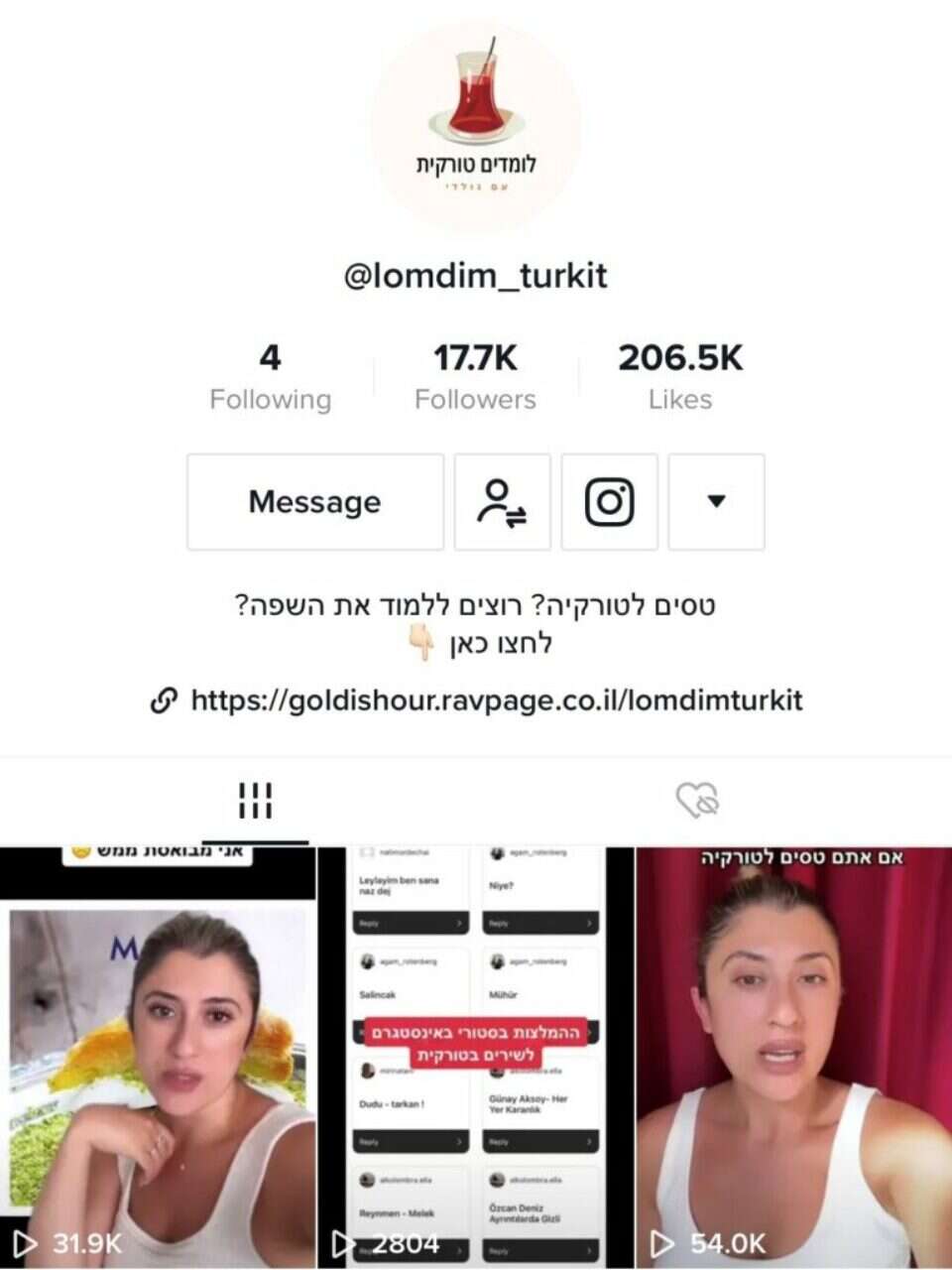Expand the suggested accounts dropdown arrow
The image size is (952, 1270).
click(x=716, y=502)
